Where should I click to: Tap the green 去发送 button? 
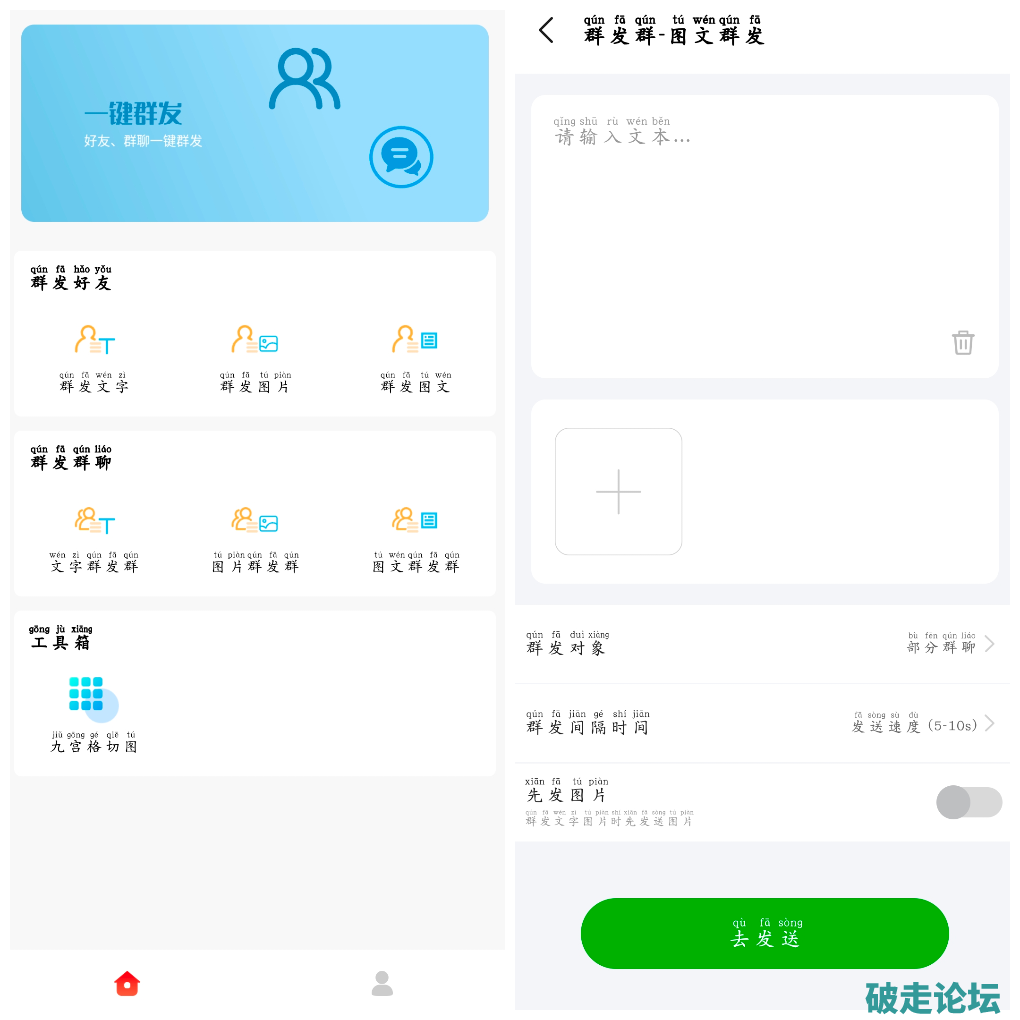click(764, 933)
